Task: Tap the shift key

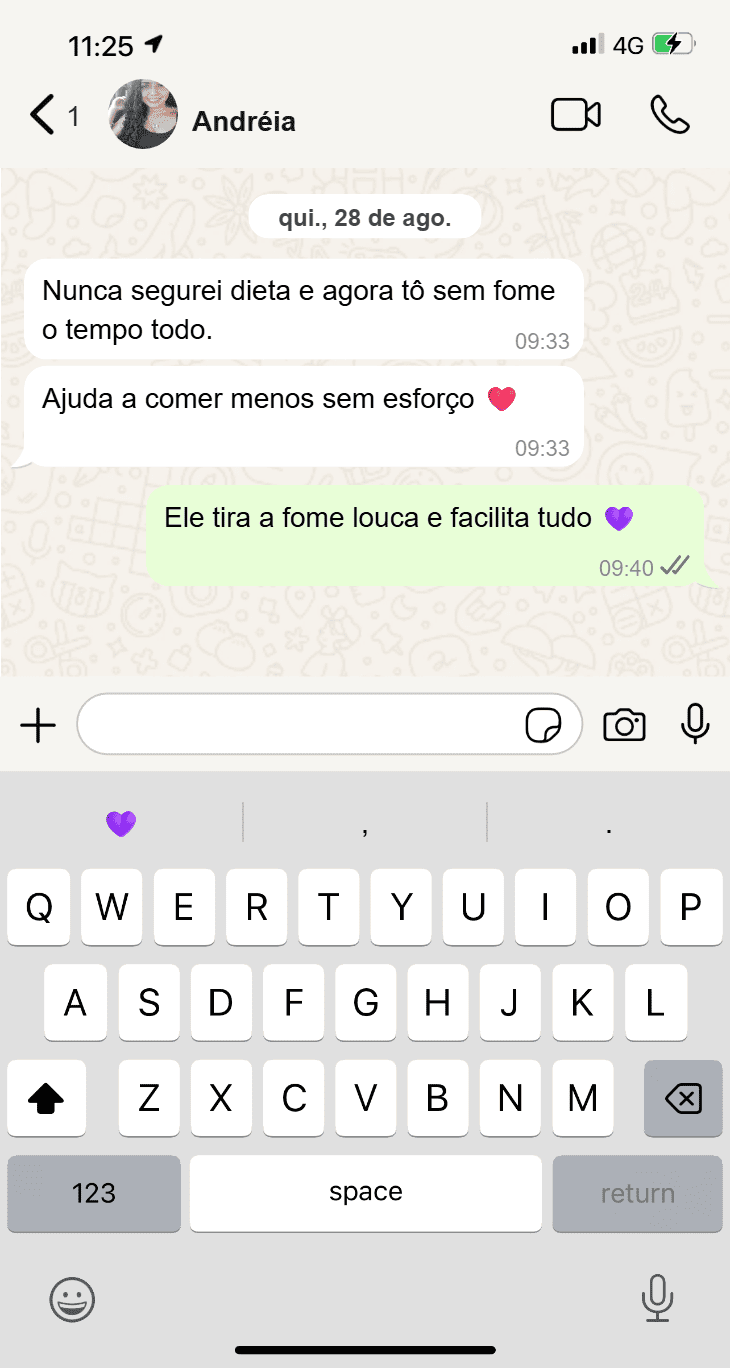Action: click(x=46, y=1099)
